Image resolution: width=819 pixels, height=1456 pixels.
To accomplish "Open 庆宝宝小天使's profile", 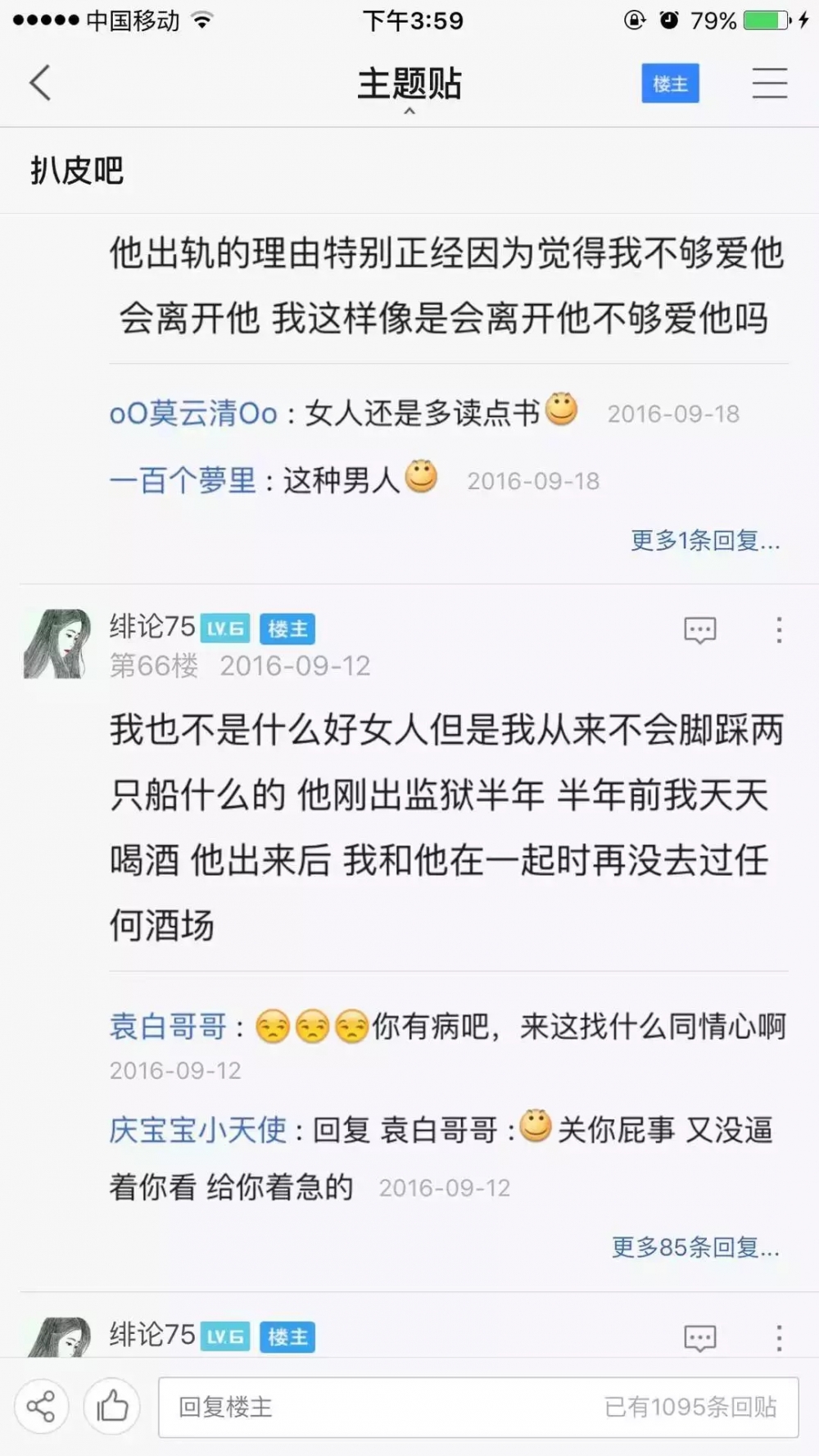I will point(197,1130).
